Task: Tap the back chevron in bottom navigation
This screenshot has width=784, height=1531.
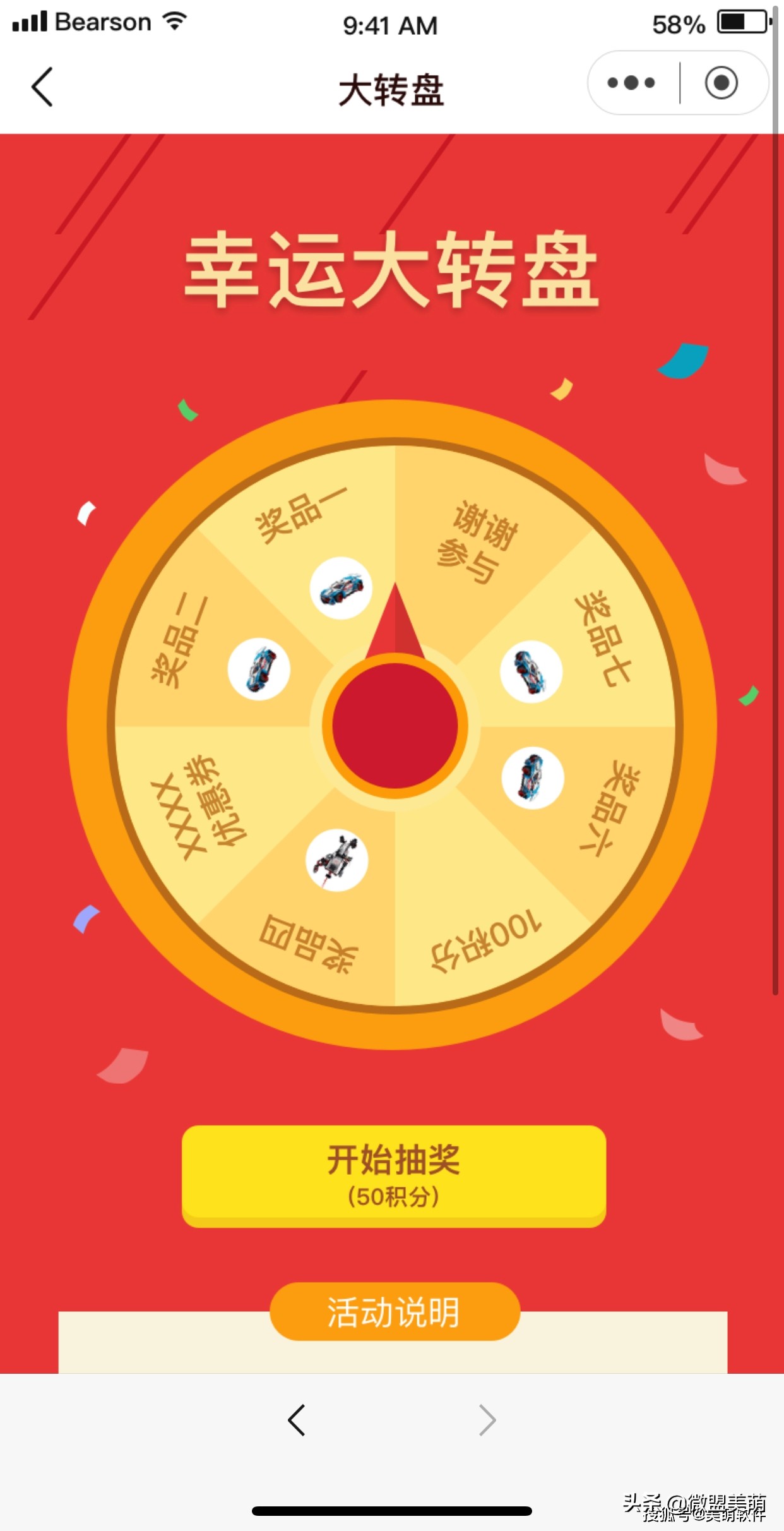Action: pos(294,1421)
